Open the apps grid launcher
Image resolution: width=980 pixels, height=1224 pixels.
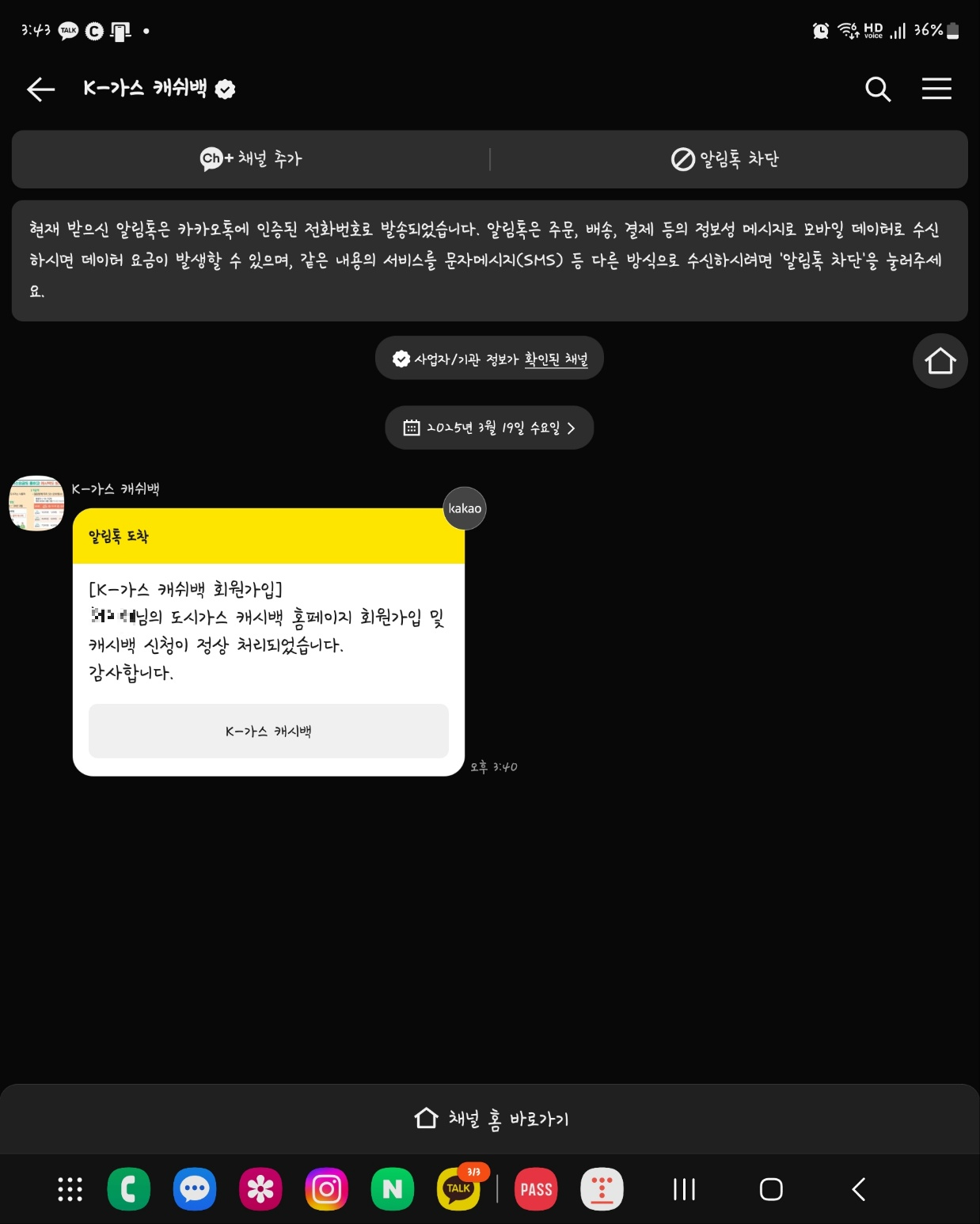tap(69, 1188)
